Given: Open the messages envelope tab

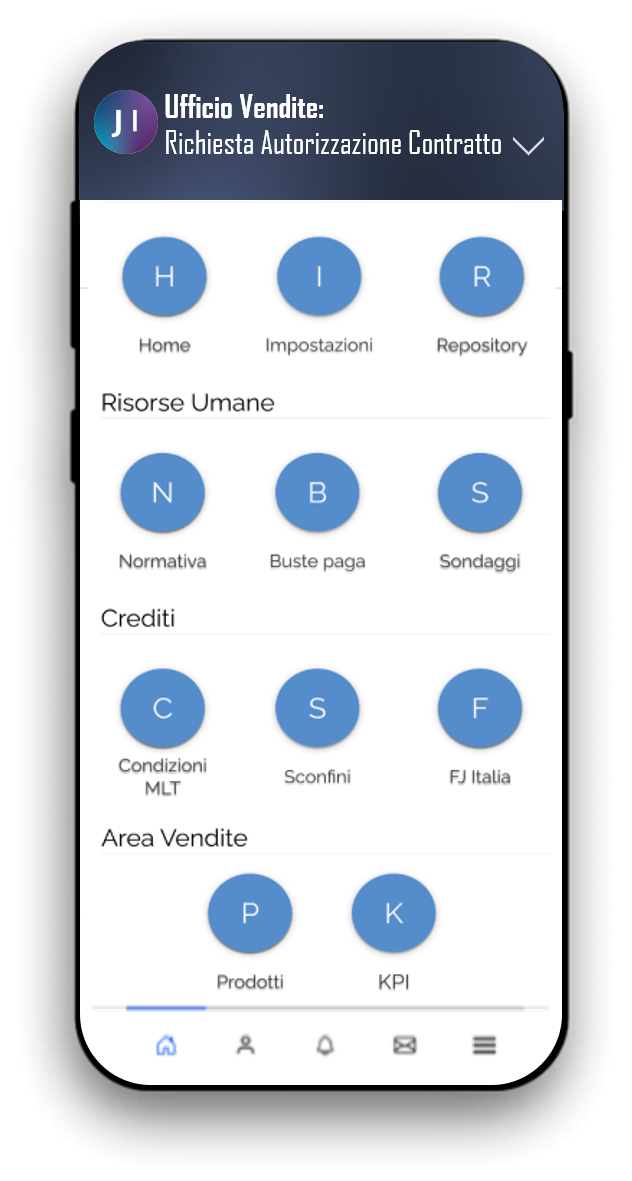Looking at the screenshot, I should (x=405, y=1045).
